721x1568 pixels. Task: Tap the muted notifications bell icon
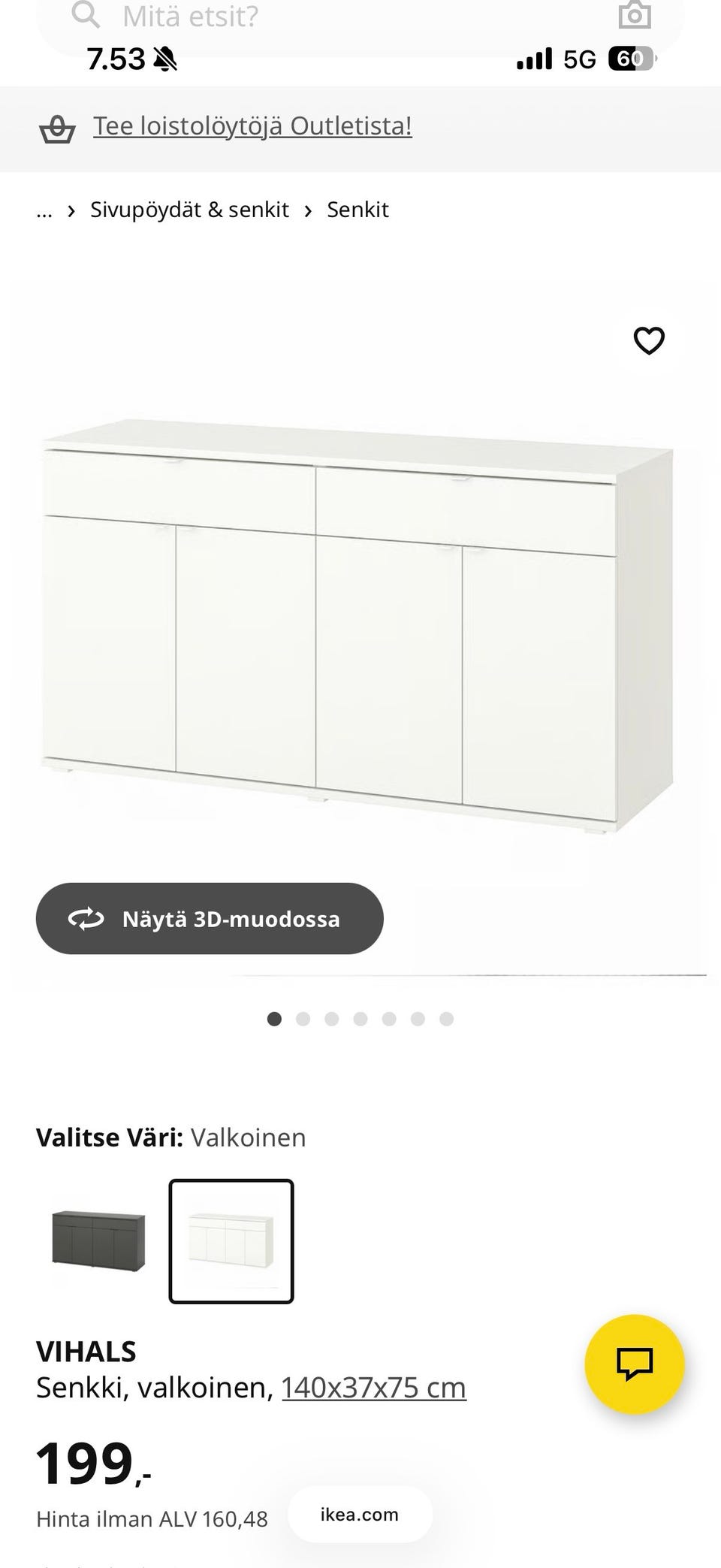(164, 58)
